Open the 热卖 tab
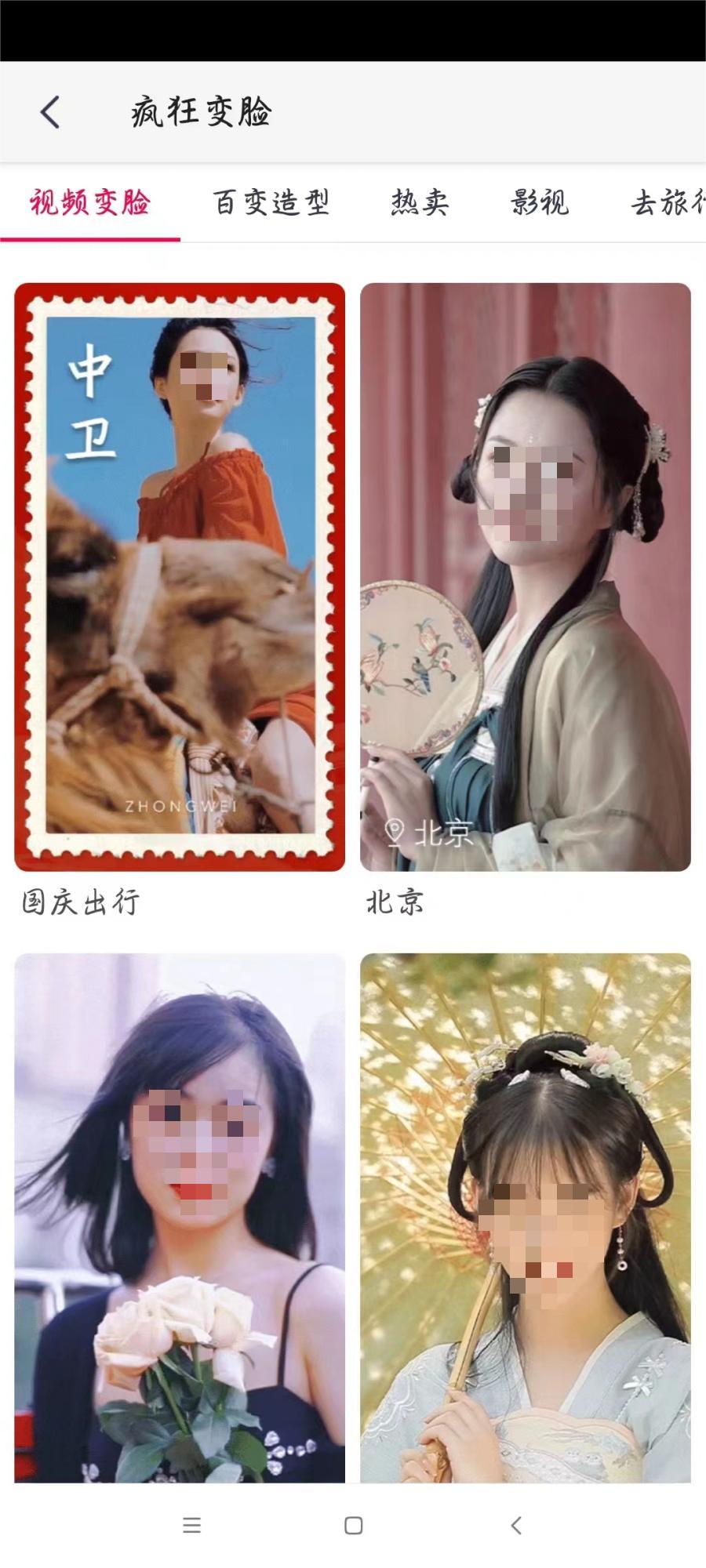 pyautogui.click(x=420, y=203)
